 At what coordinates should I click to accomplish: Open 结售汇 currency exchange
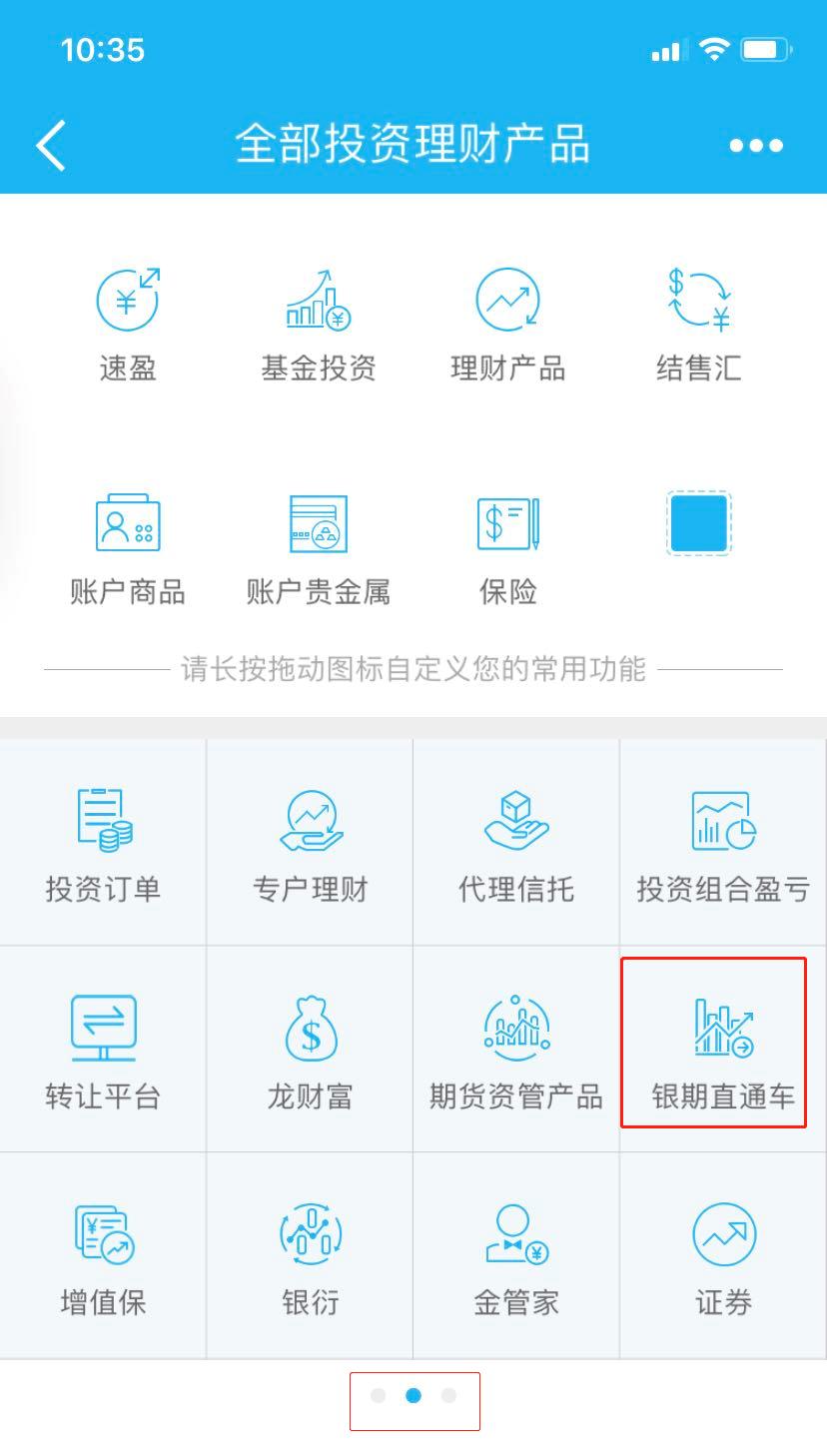tap(699, 324)
